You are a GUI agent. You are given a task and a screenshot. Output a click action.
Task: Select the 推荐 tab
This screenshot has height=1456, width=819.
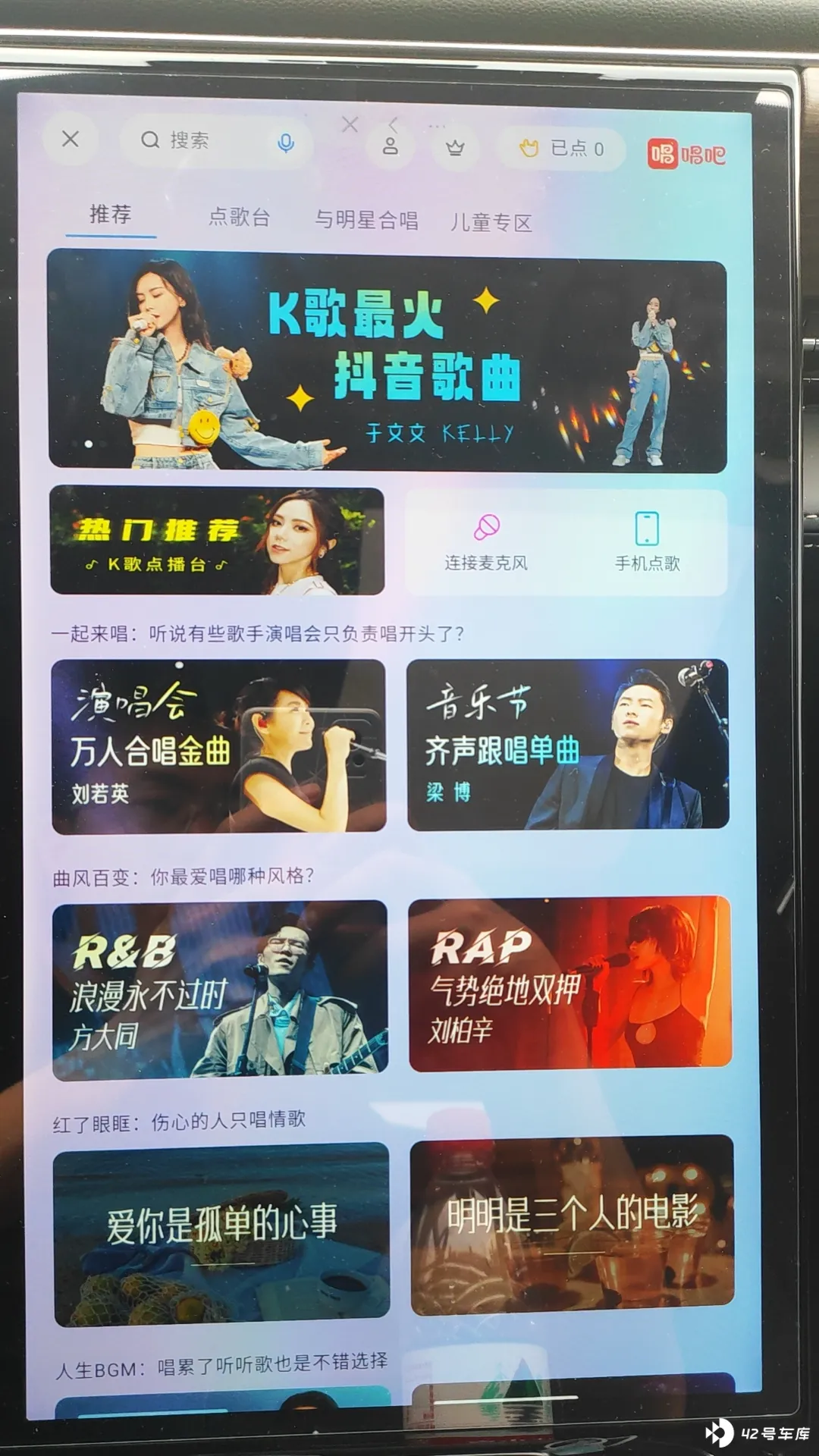click(x=111, y=215)
